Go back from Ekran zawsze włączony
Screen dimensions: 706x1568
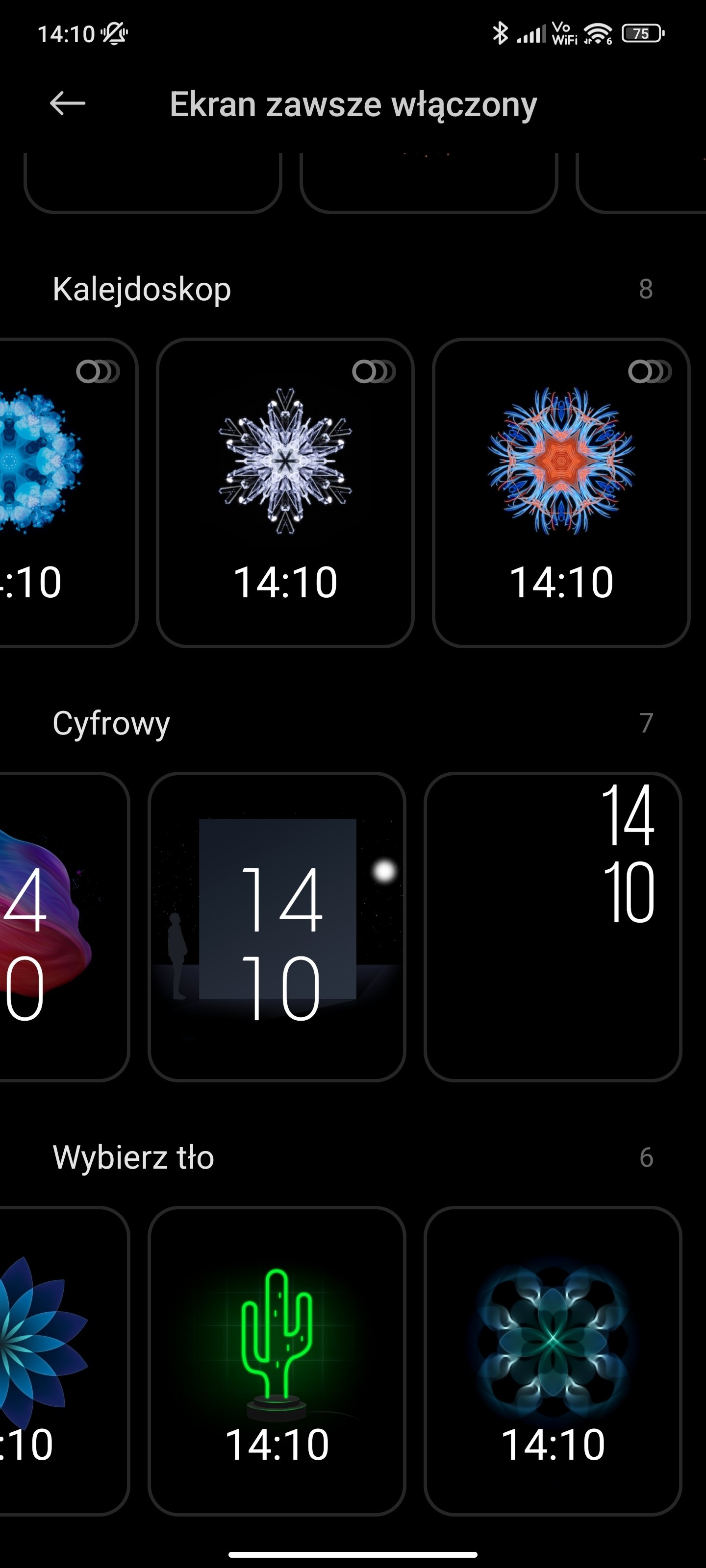coord(67,103)
